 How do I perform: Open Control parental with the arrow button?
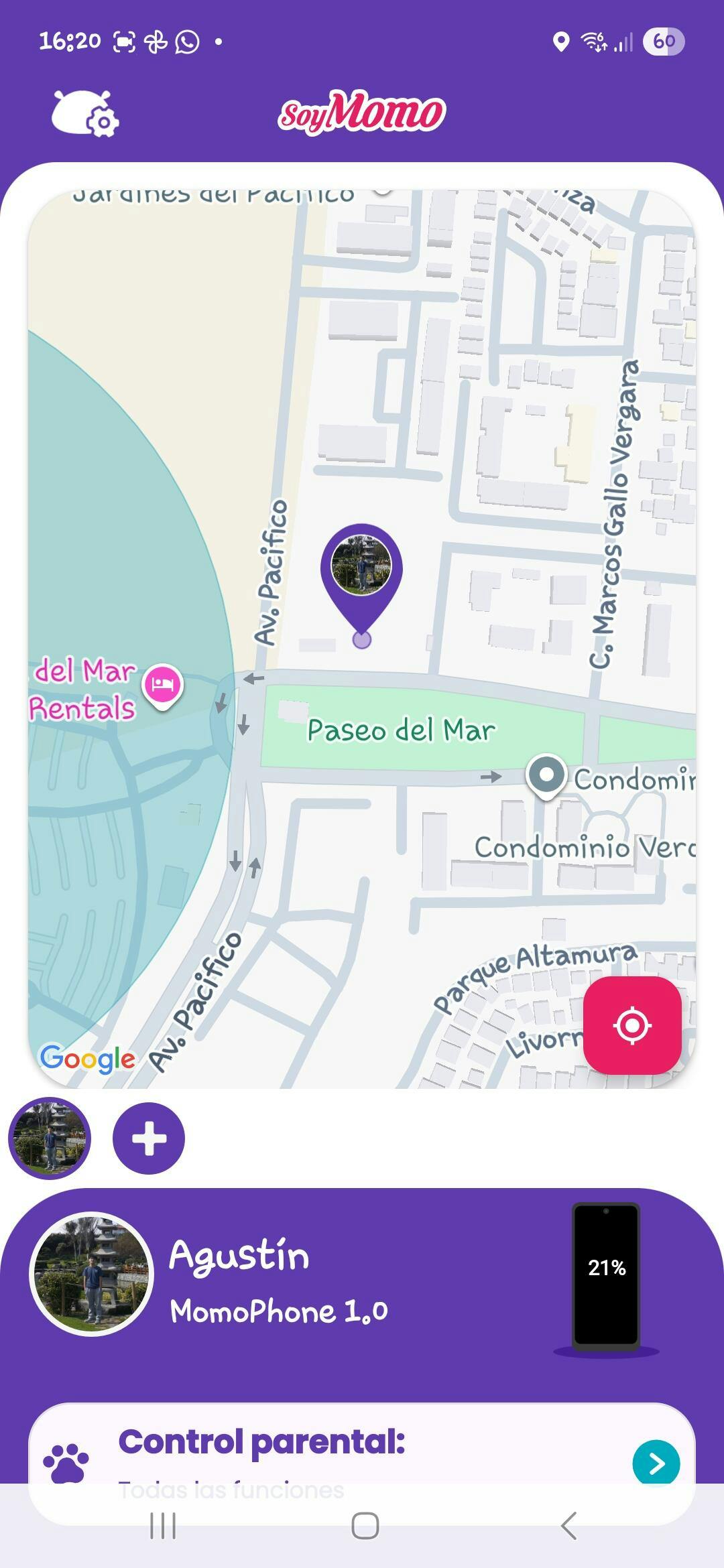tap(656, 1463)
